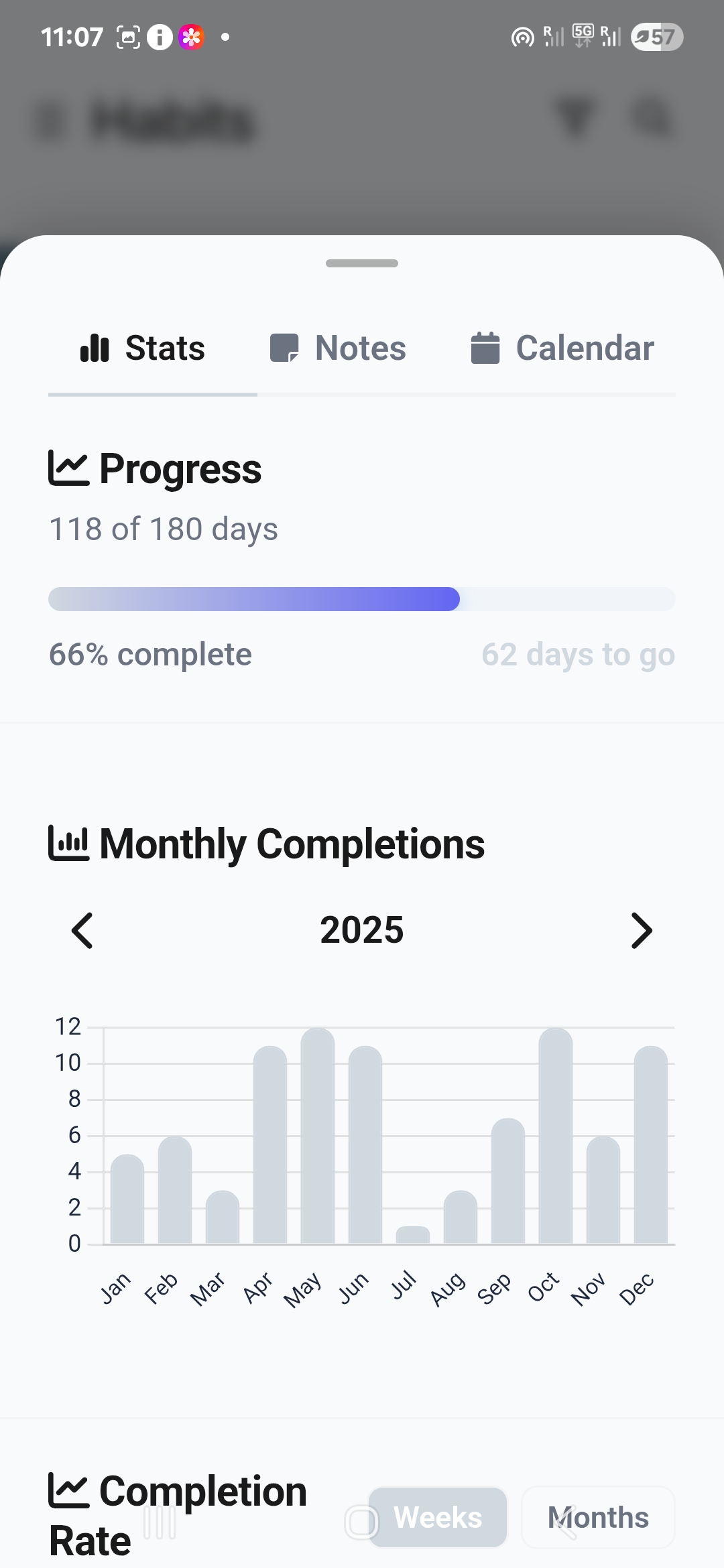Click the Stats bar chart icon
Image resolution: width=724 pixels, height=1568 pixels.
[96, 348]
